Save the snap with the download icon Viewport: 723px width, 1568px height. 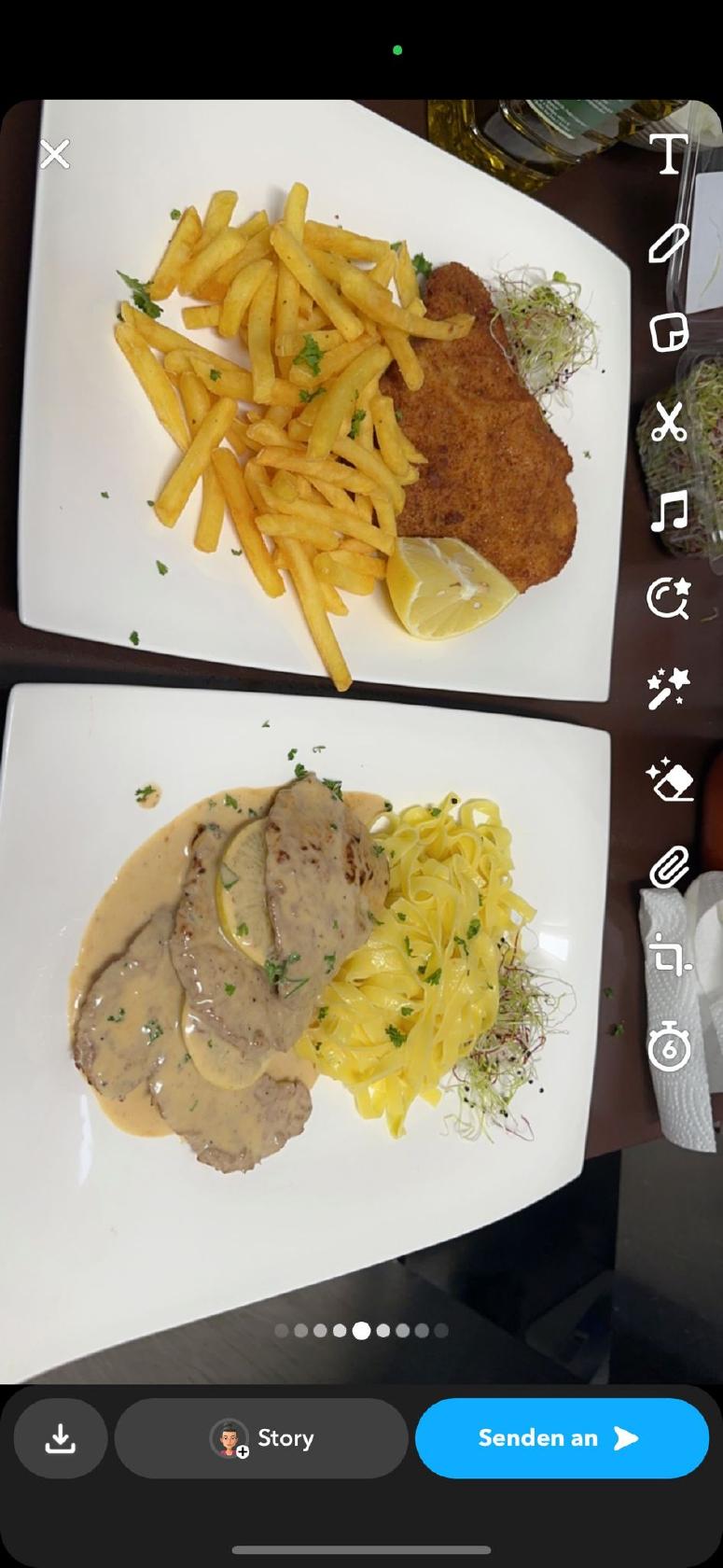60,1437
